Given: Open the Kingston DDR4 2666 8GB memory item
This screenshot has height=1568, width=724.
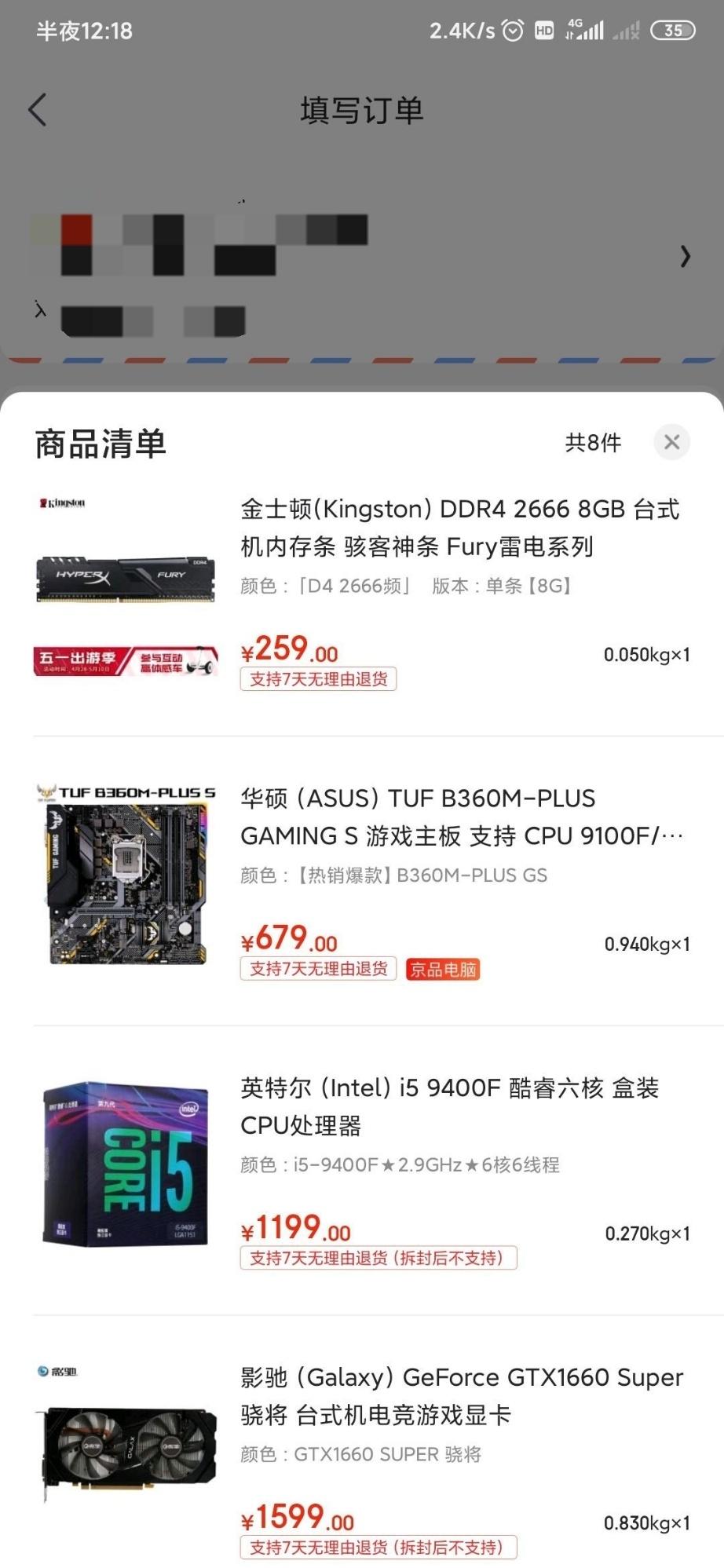Looking at the screenshot, I should coord(459,528).
